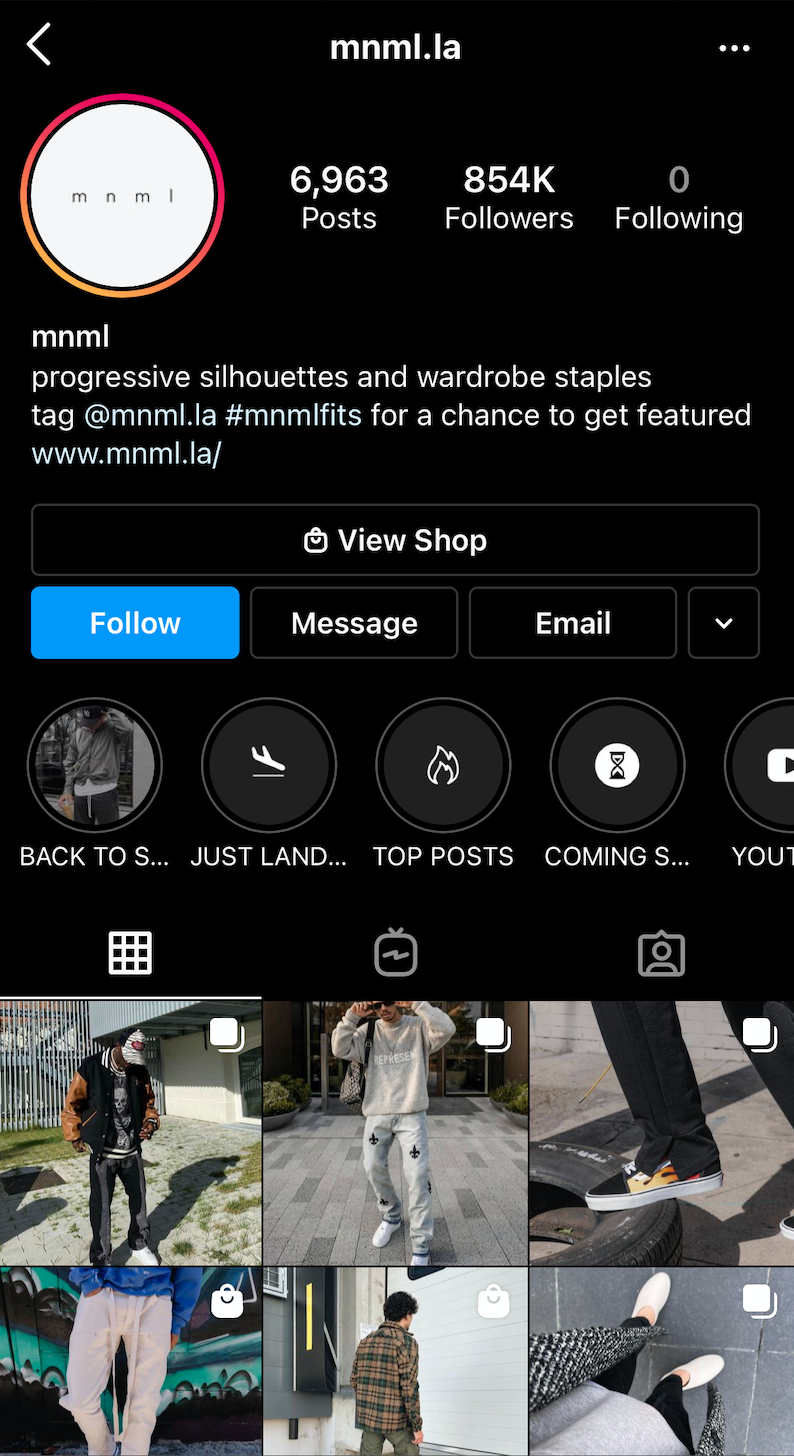The width and height of the screenshot is (794, 1456).
Task: Follow the mnml.la account
Action: pos(135,623)
